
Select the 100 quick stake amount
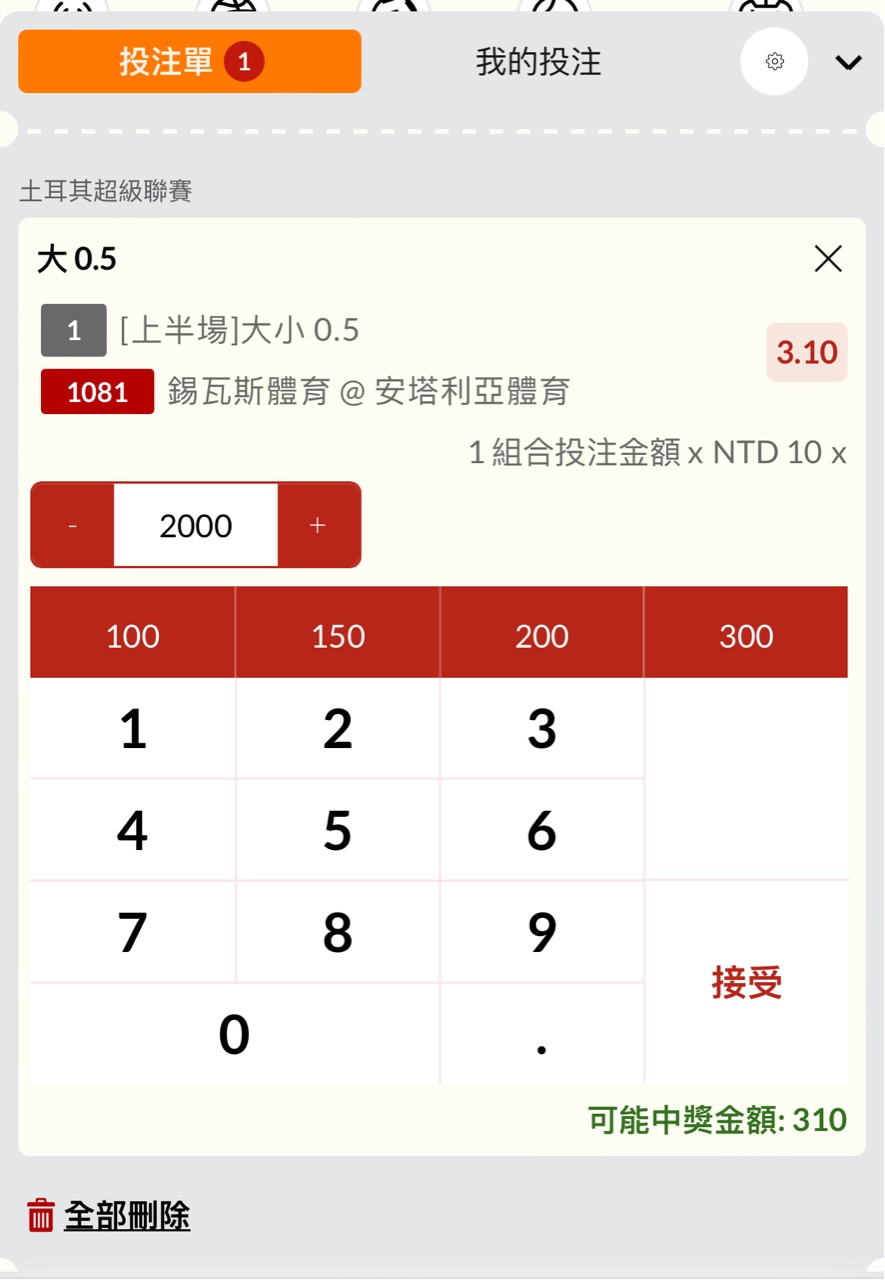(x=133, y=636)
